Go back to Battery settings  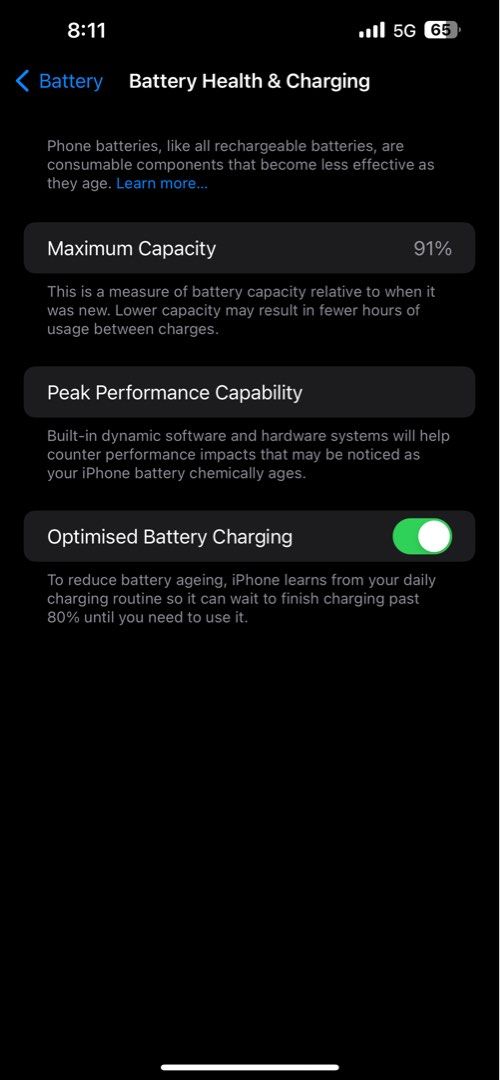coord(59,81)
